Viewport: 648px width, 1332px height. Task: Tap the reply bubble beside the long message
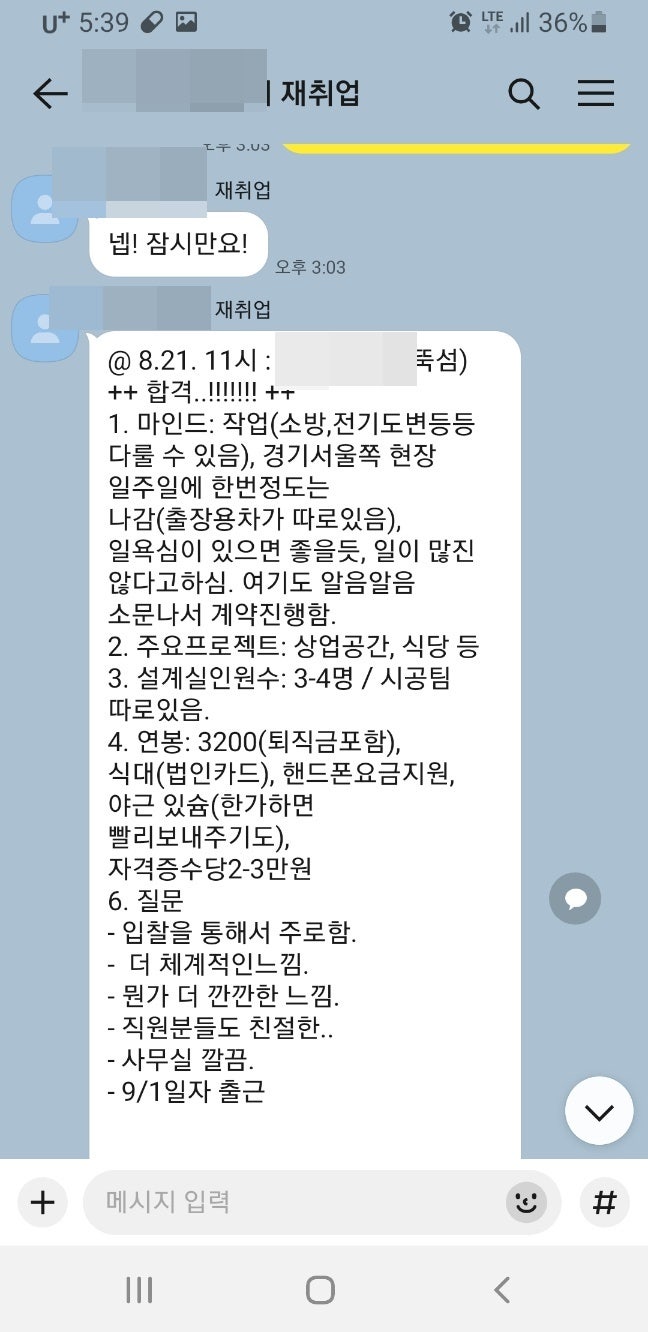[x=575, y=898]
